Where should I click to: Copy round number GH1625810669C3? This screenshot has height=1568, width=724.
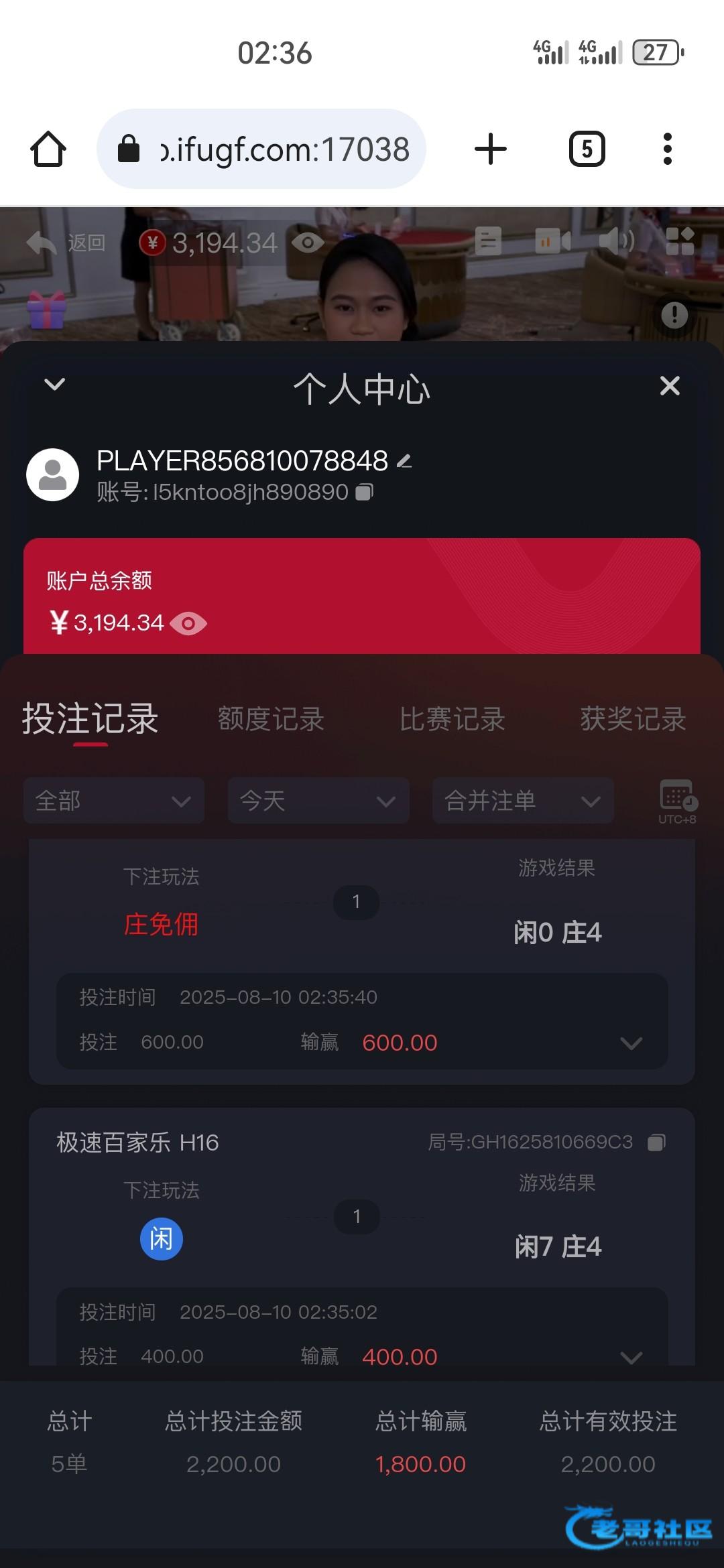(656, 1142)
